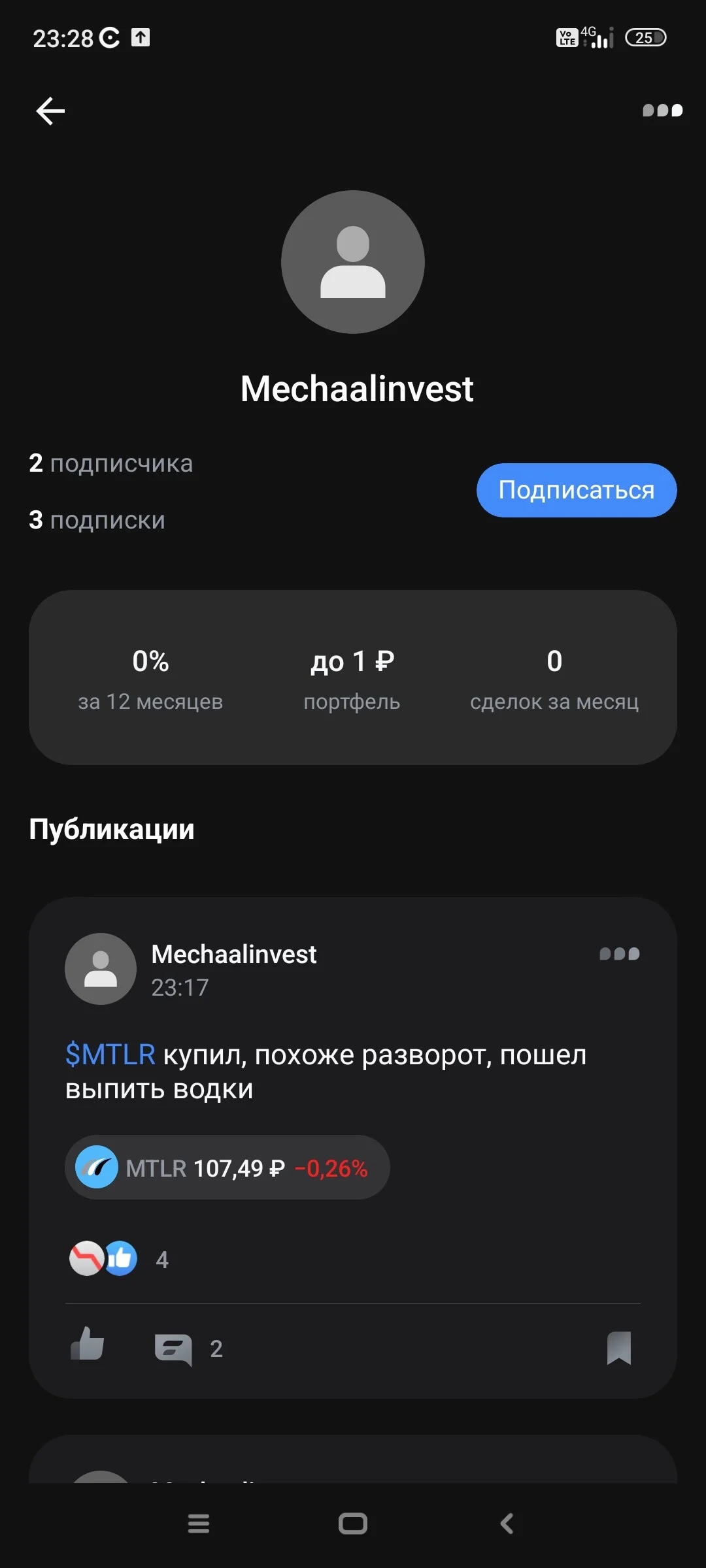Open the $MTLR ticker link in the post

point(110,1054)
